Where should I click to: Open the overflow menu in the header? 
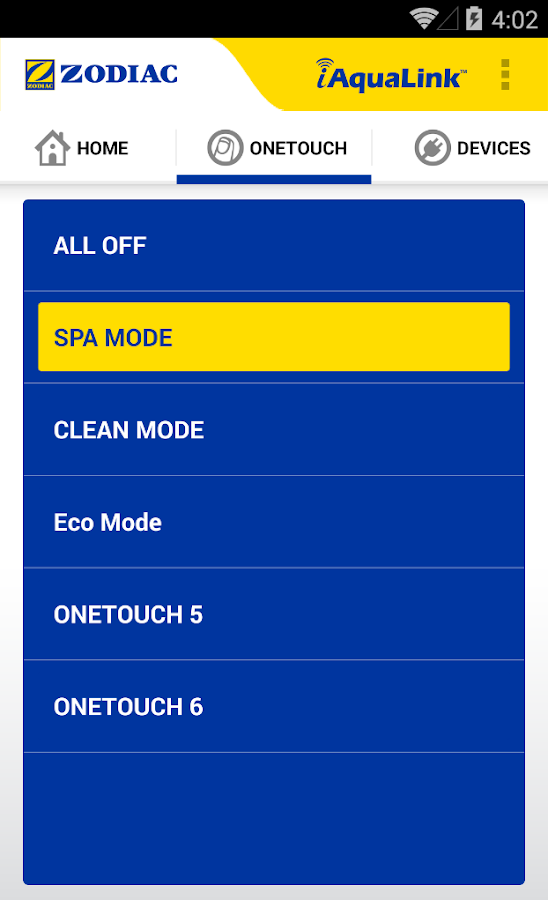coord(505,75)
